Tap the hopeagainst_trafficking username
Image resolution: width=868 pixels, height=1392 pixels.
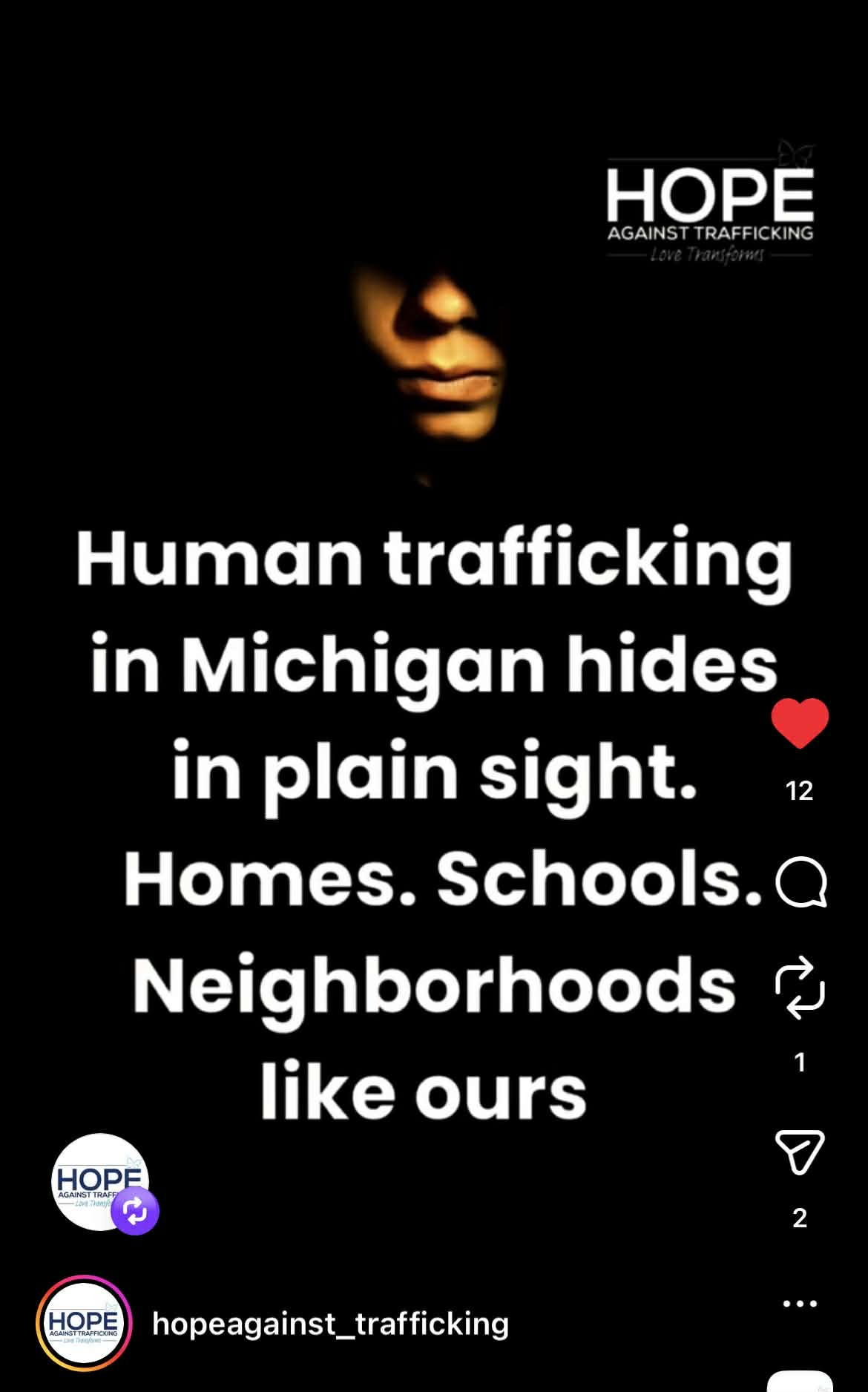pos(330,1324)
